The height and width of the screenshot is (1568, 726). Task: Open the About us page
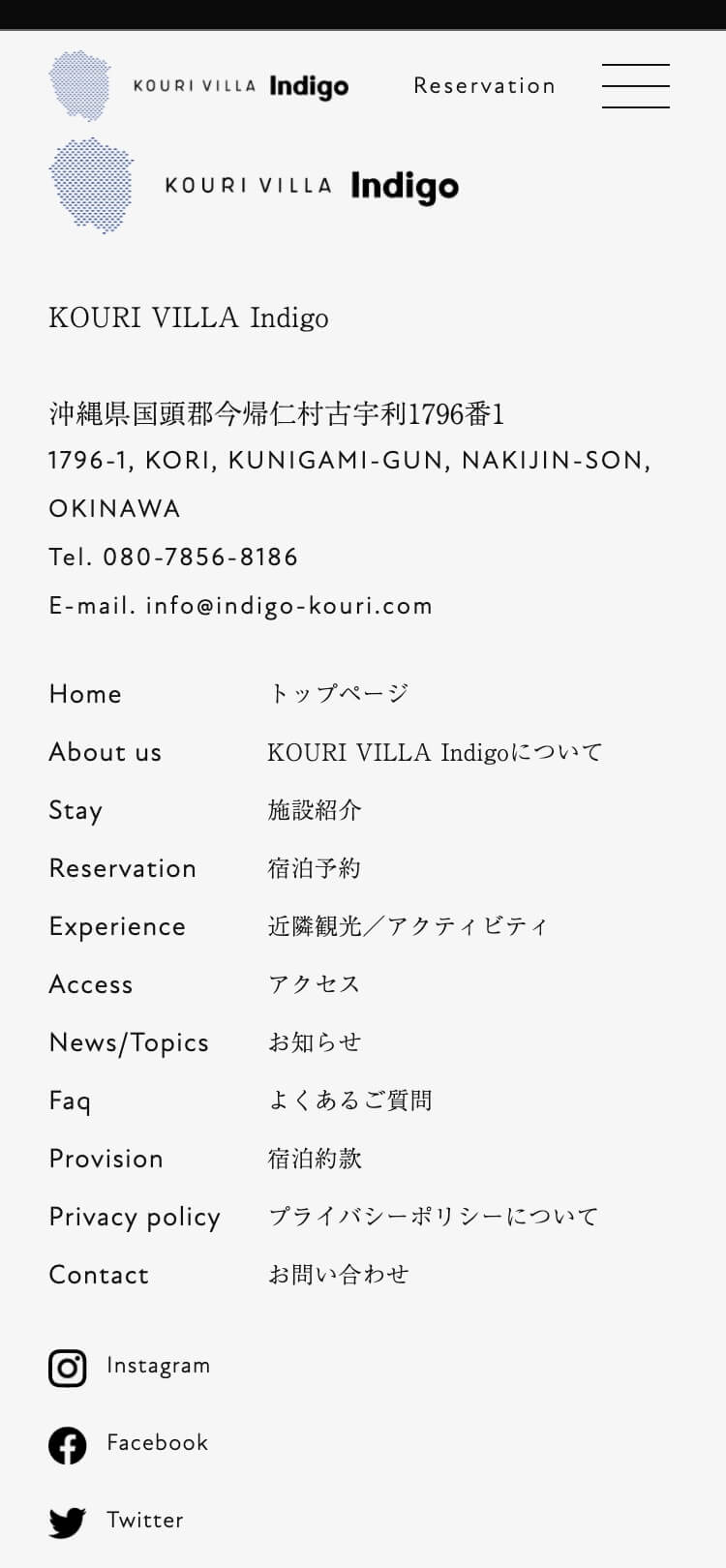(x=105, y=752)
